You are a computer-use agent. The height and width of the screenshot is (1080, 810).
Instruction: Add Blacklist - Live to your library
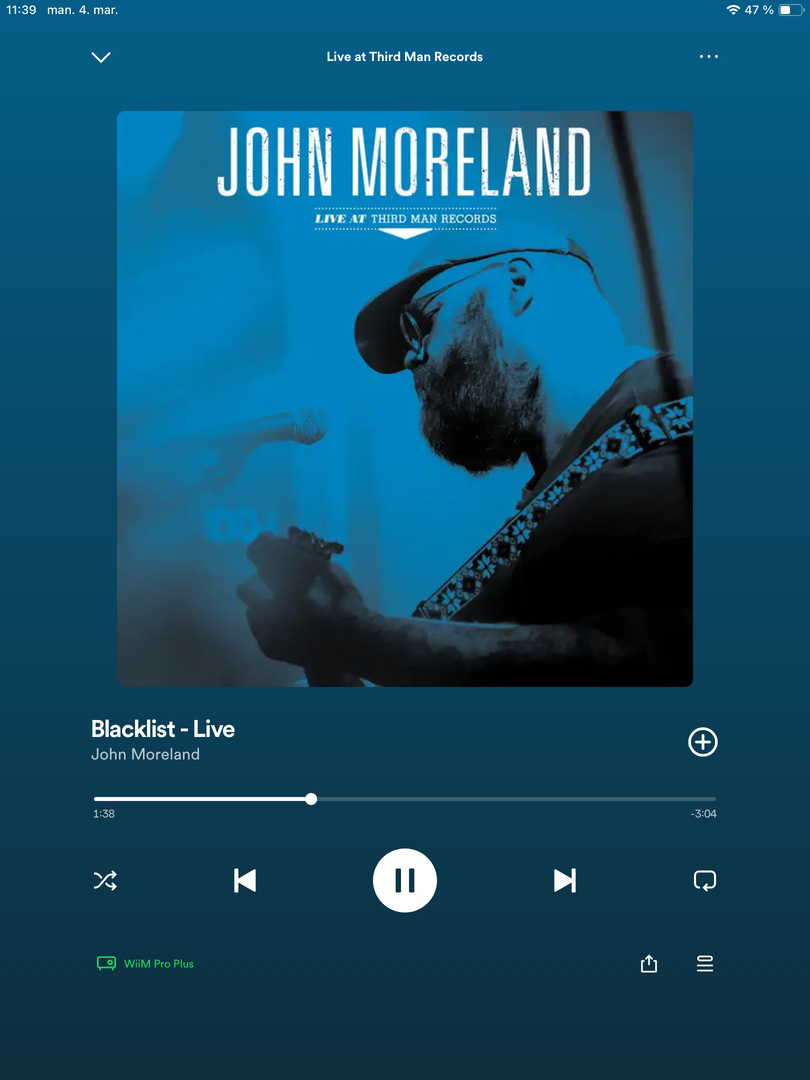(x=703, y=742)
